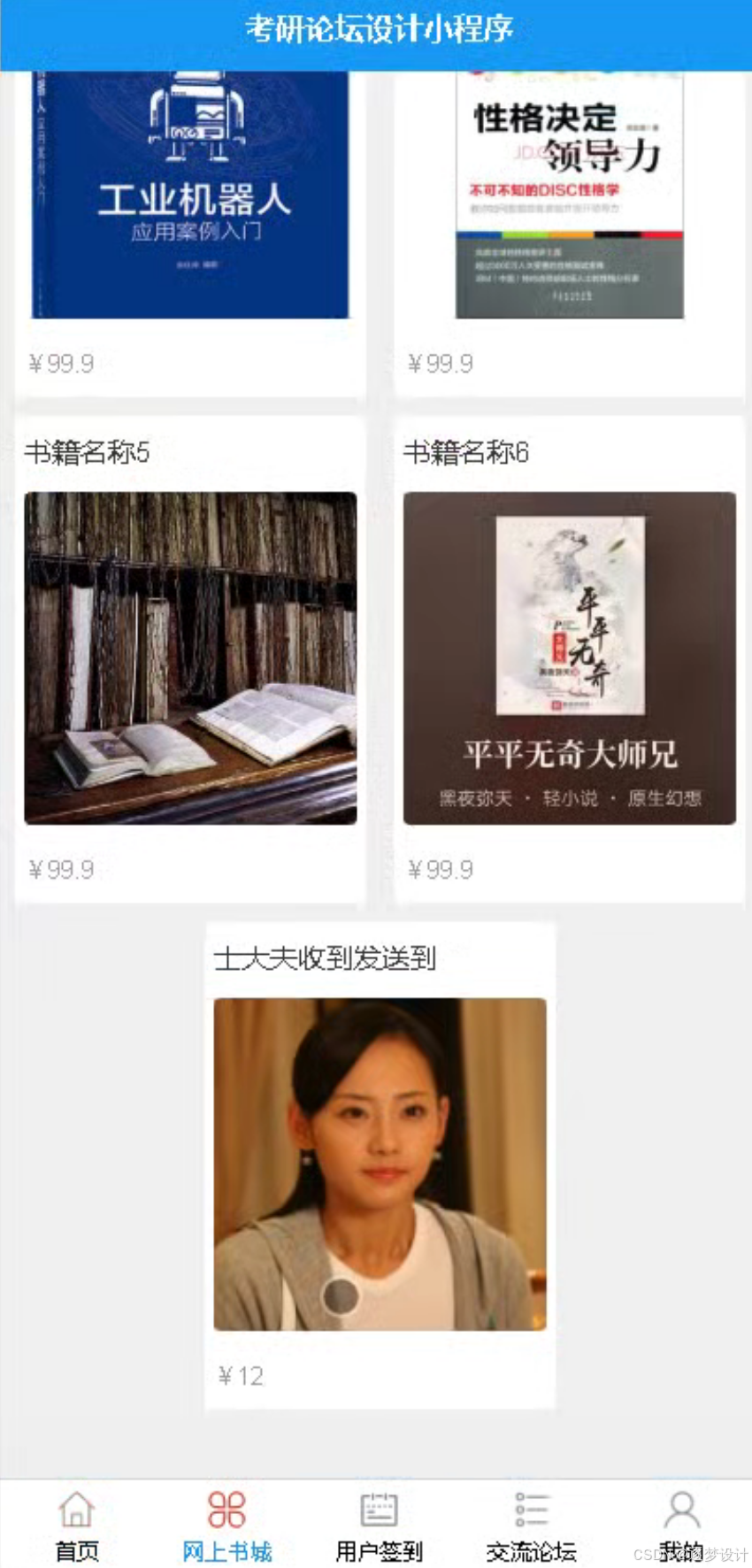The image size is (752, 1568).
Task: Tap the 考研论坛设计小程序 title bar
Action: tap(376, 28)
